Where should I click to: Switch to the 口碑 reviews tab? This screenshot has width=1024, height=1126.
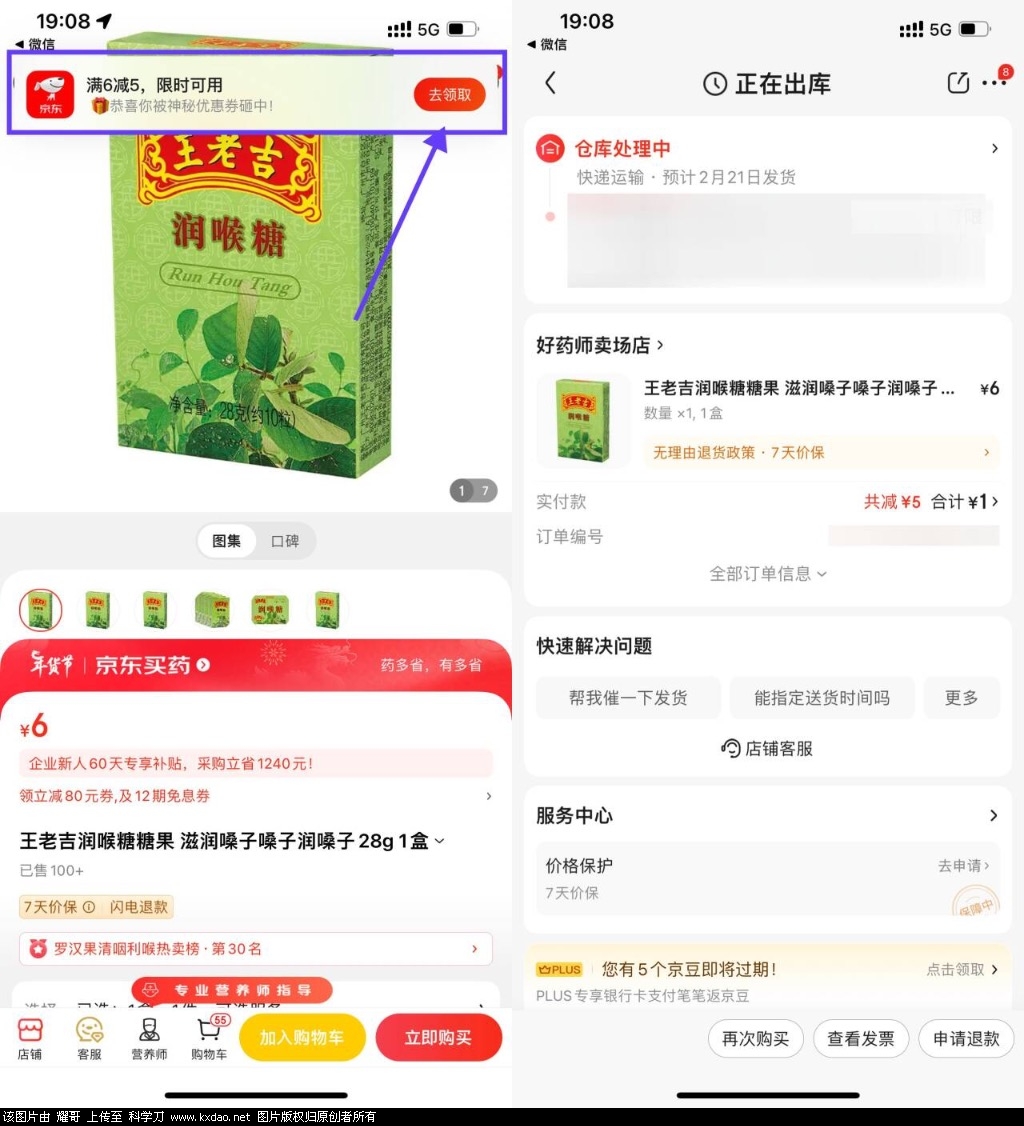pyautogui.click(x=285, y=541)
